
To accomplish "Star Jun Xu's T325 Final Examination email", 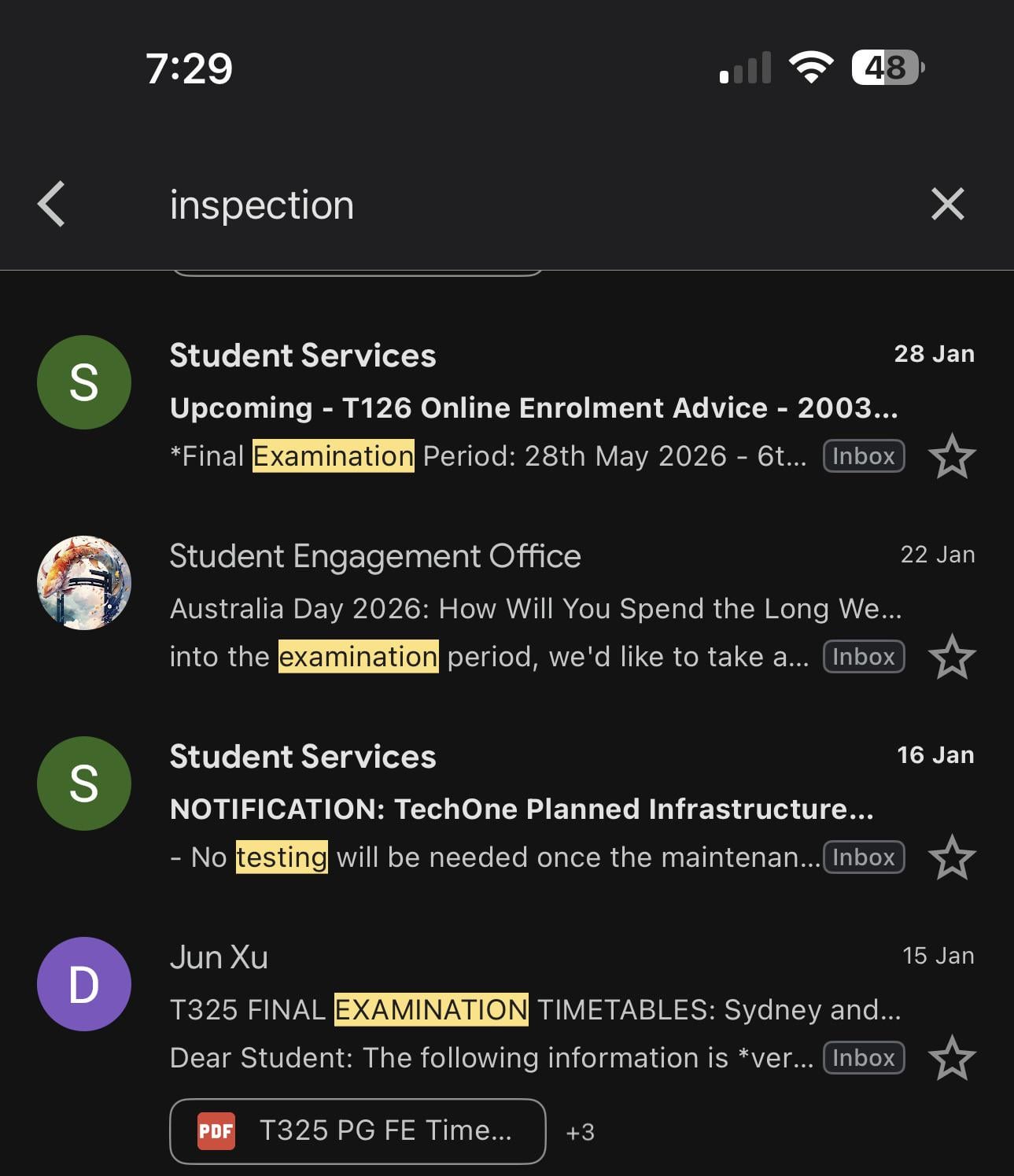I will pyautogui.click(x=952, y=1058).
